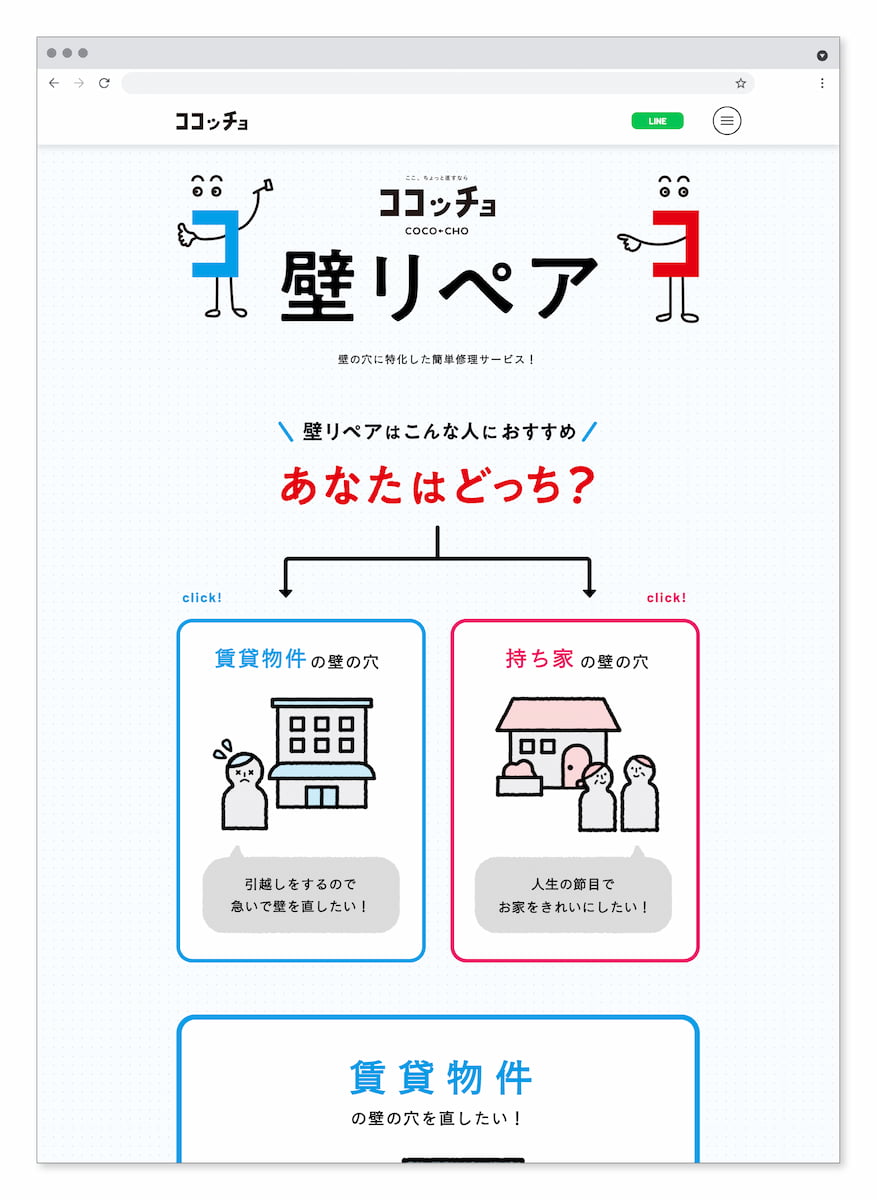Screen dimensions: 877x1200
Task: Select the 賃貸物件の壁の穴 card
Action: 301,790
